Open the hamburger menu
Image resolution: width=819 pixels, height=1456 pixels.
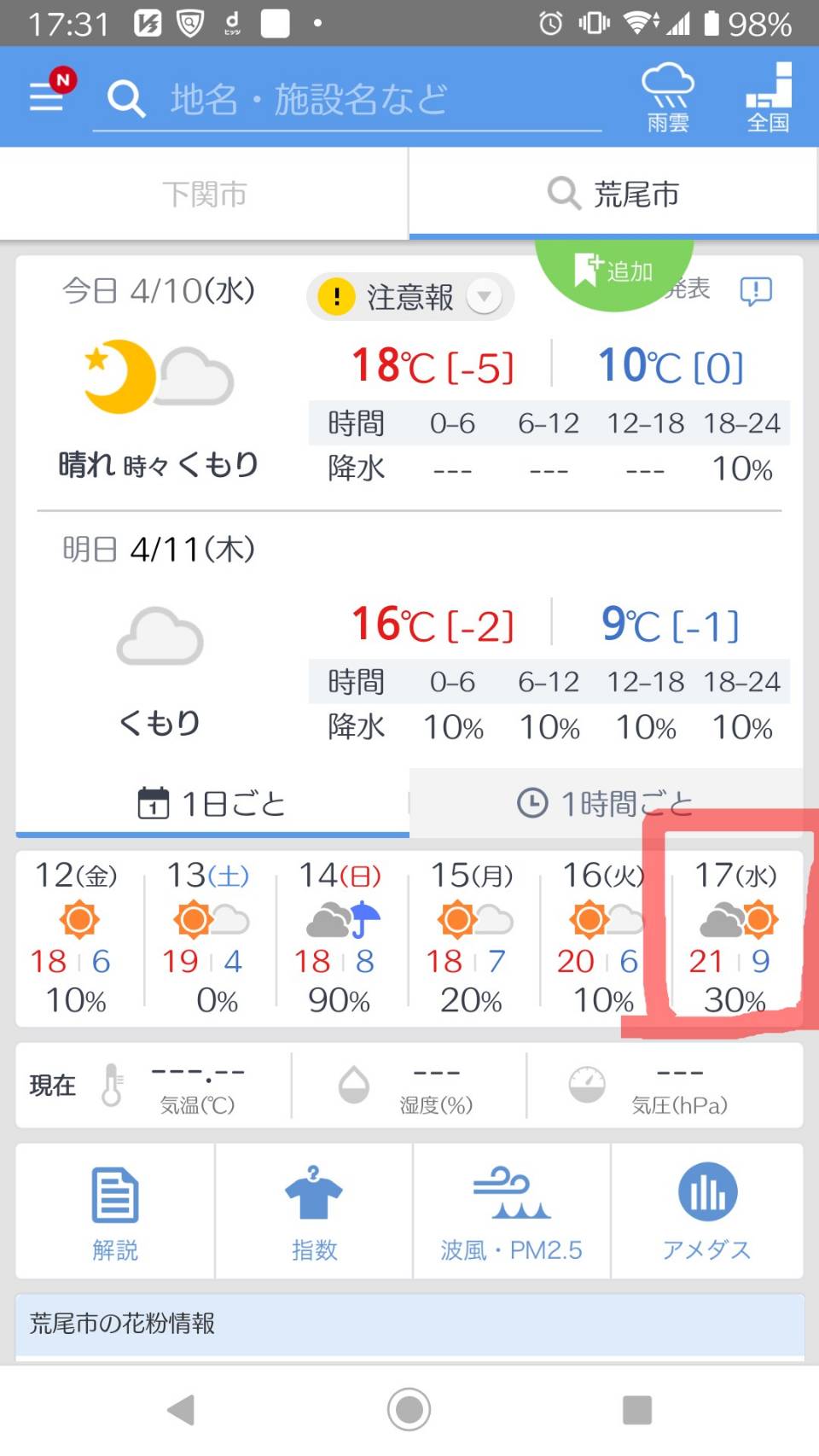(47, 96)
